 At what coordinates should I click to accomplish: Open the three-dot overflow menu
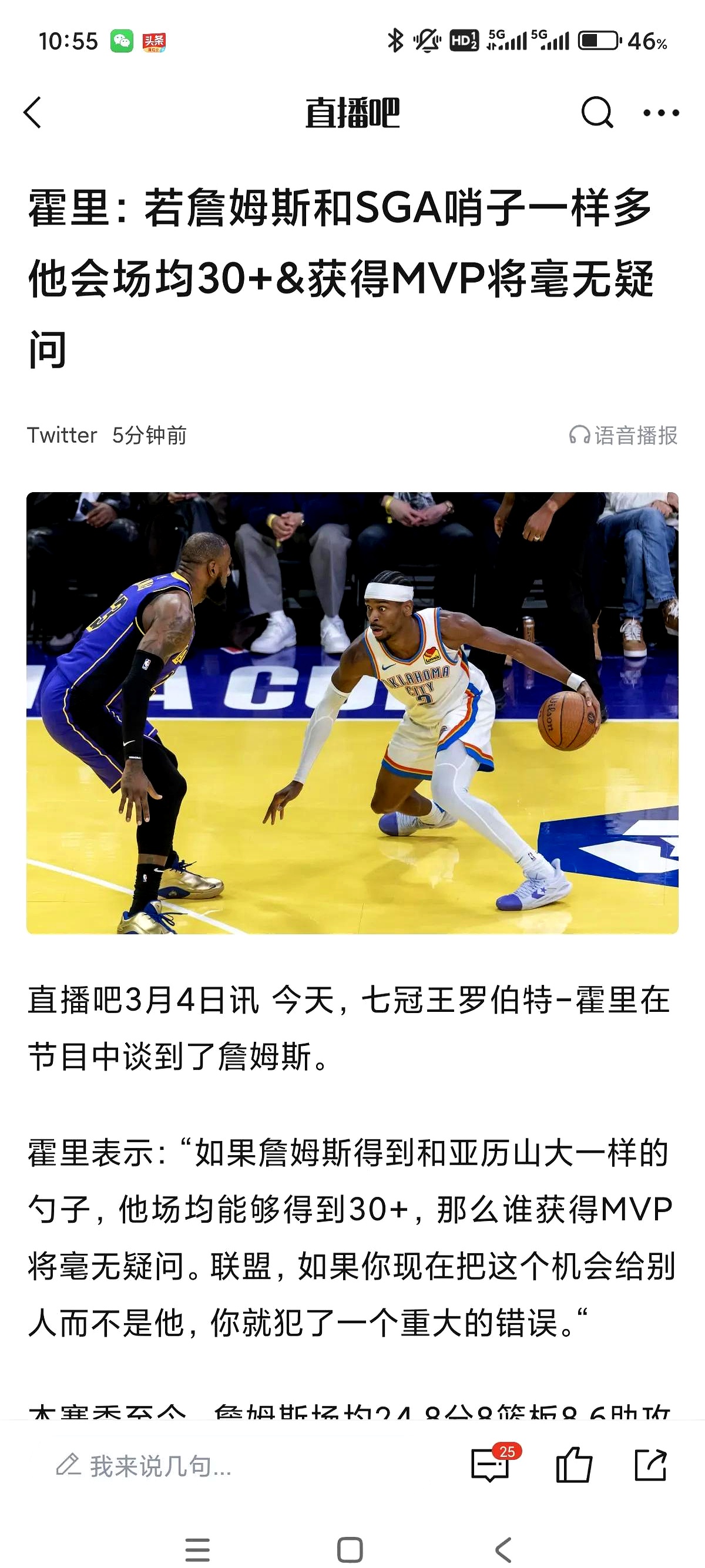pyautogui.click(x=661, y=113)
